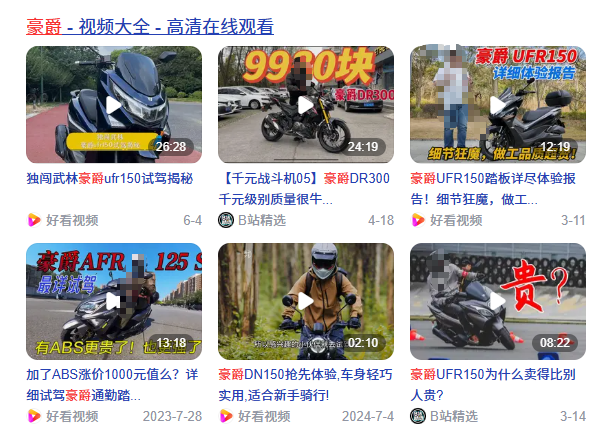Play the 加了ABS涨价1000元值么 video

point(114,301)
